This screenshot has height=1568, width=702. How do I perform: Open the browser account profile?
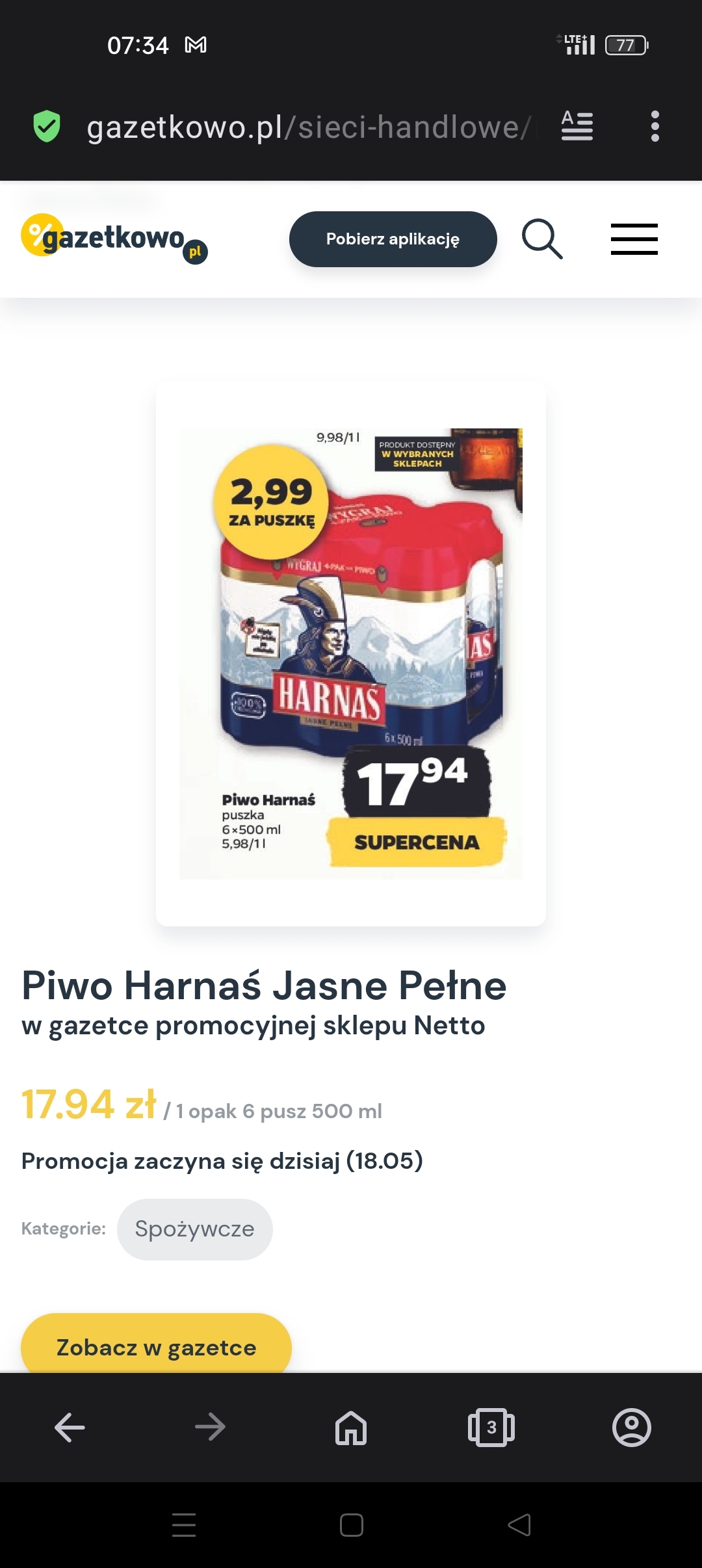pyautogui.click(x=631, y=1428)
